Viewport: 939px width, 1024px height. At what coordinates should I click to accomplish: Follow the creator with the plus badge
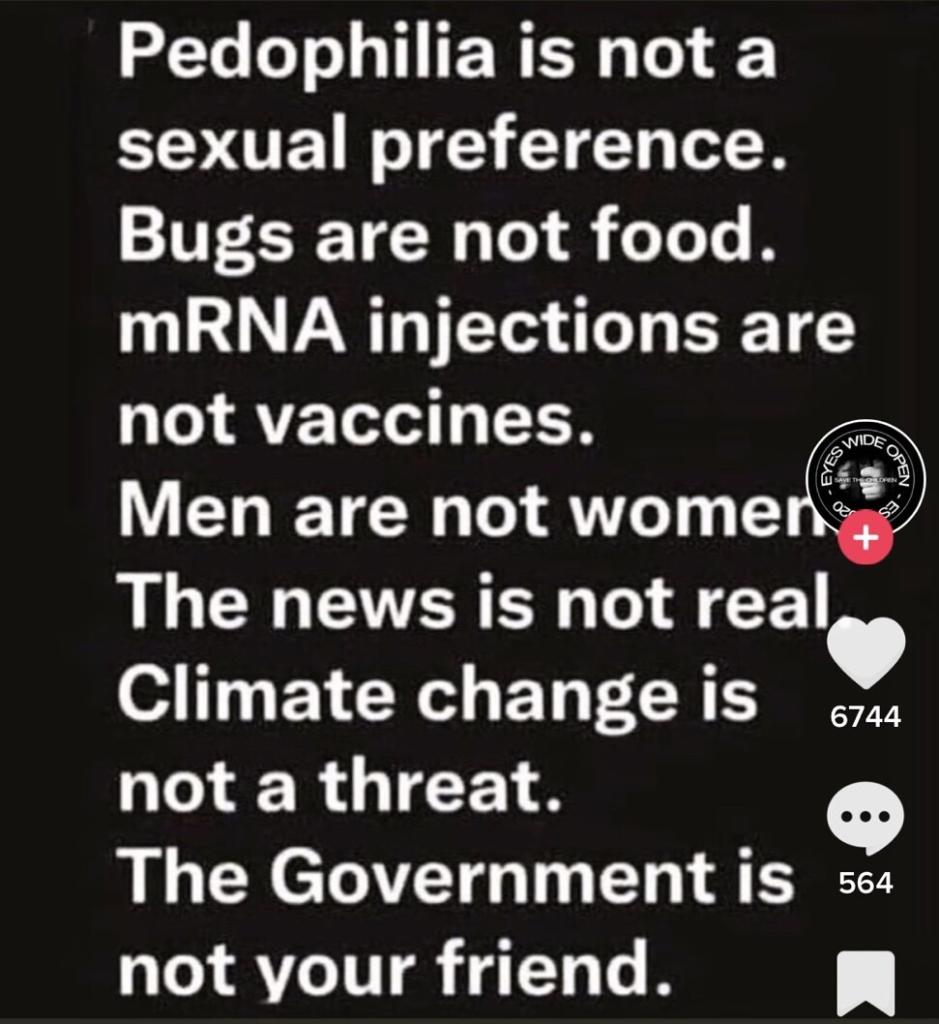[868, 536]
